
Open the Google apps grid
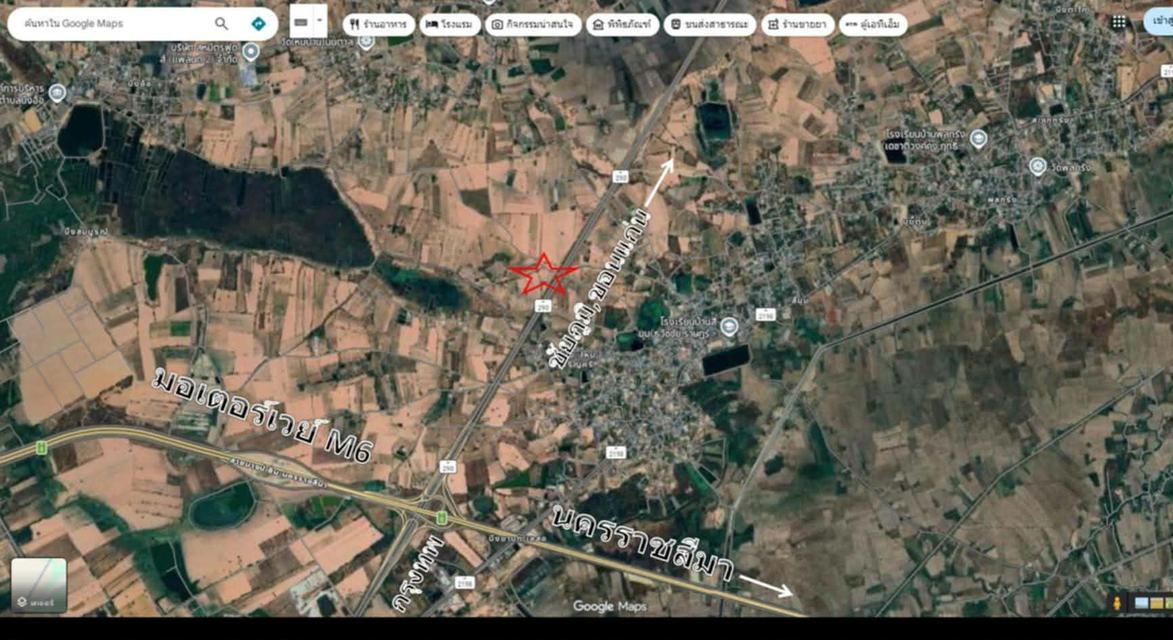tap(1118, 22)
